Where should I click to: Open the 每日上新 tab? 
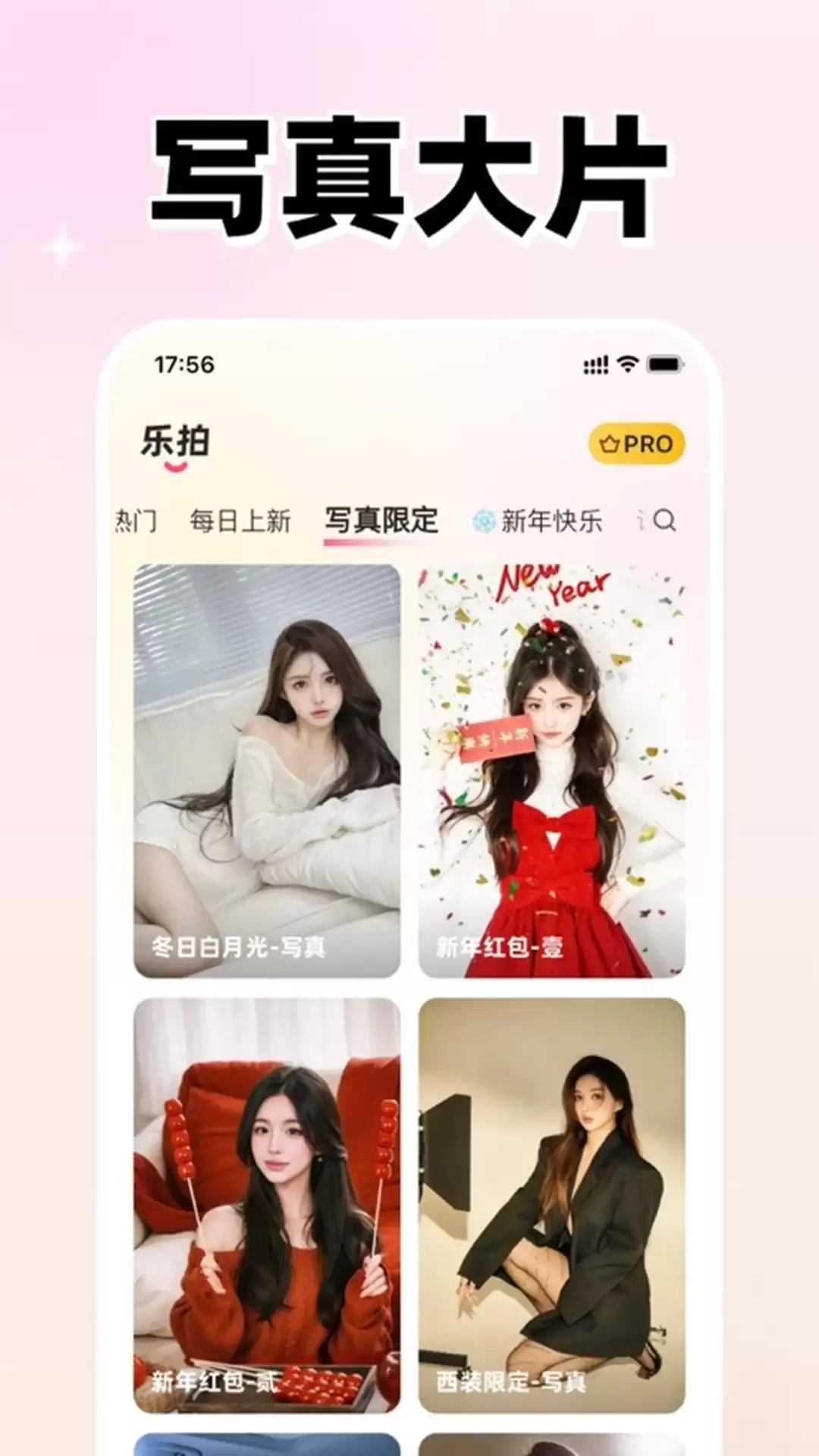point(240,519)
